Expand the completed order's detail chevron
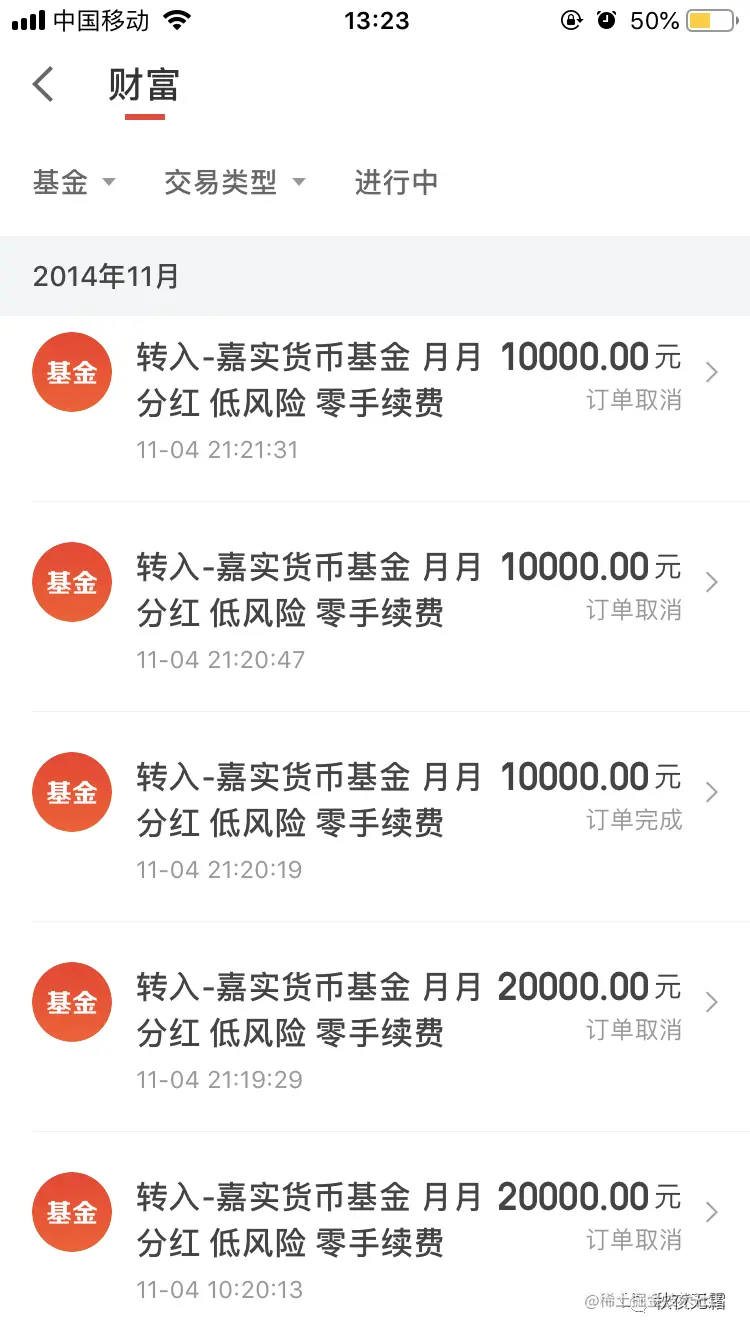The image size is (750, 1334). click(x=712, y=791)
